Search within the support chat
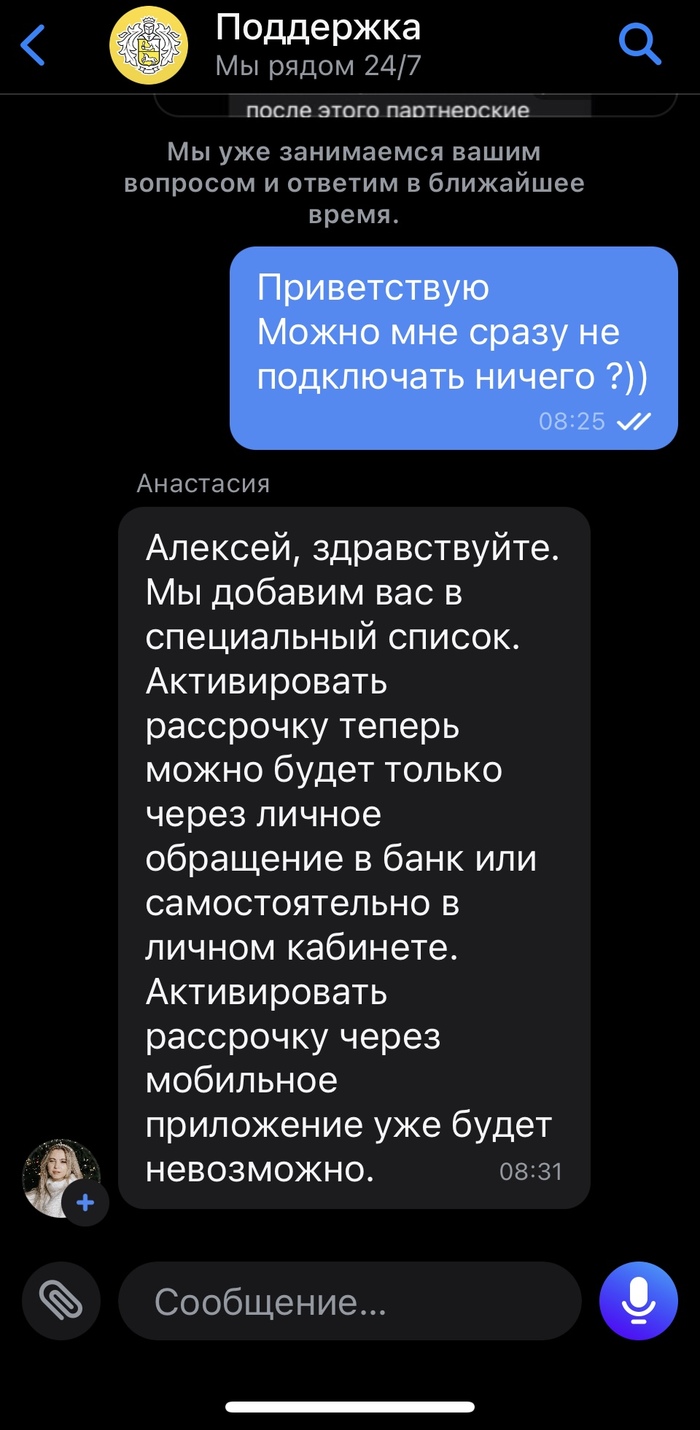The width and height of the screenshot is (700, 1430). click(x=638, y=45)
